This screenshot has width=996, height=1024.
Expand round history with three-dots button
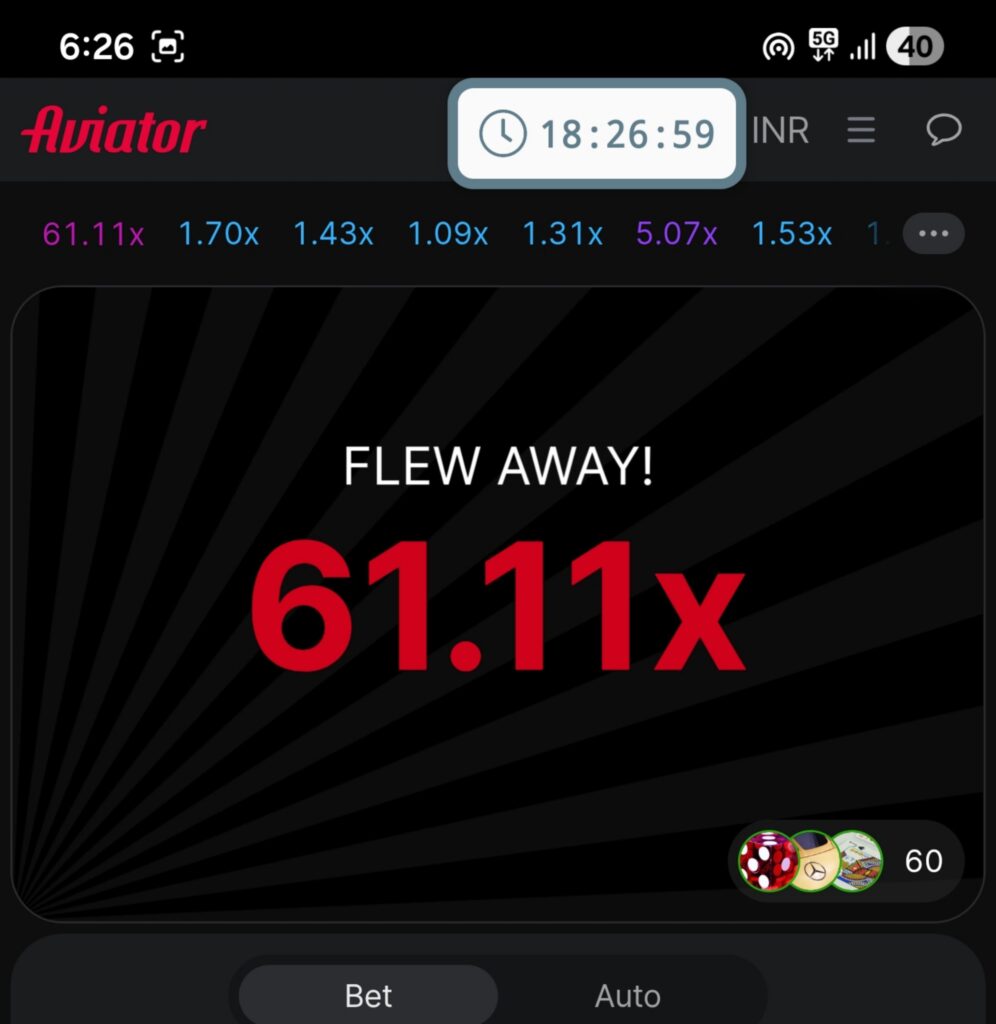[933, 234]
